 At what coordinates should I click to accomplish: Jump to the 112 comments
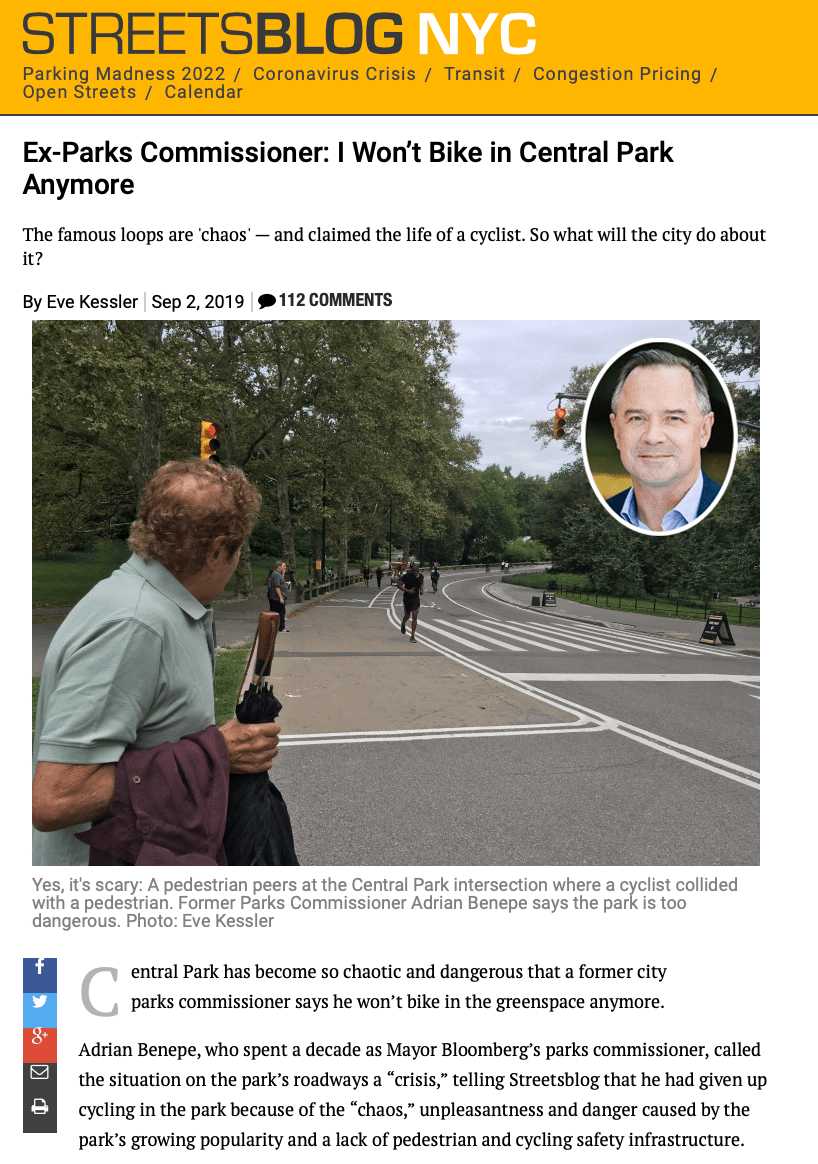326,301
